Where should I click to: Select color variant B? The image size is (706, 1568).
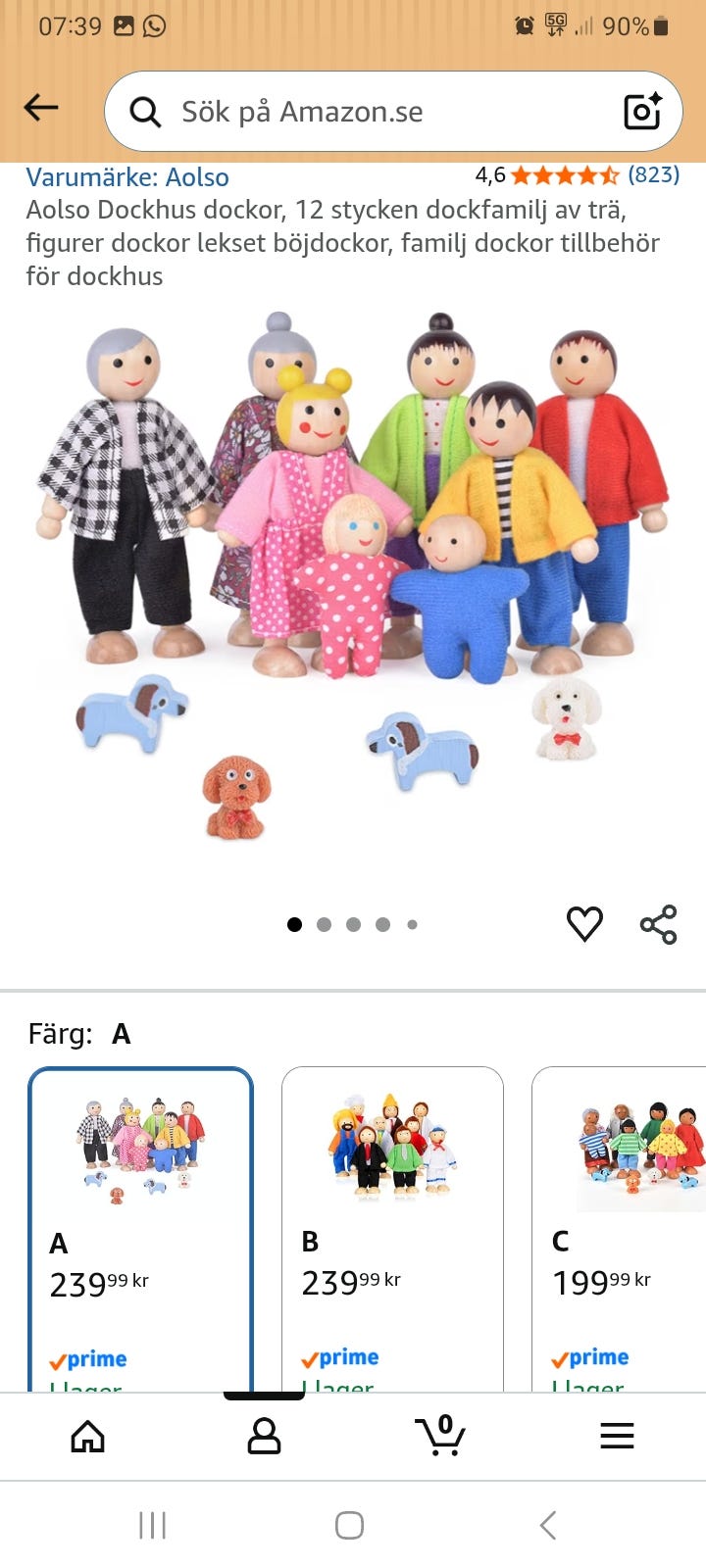point(392,1230)
